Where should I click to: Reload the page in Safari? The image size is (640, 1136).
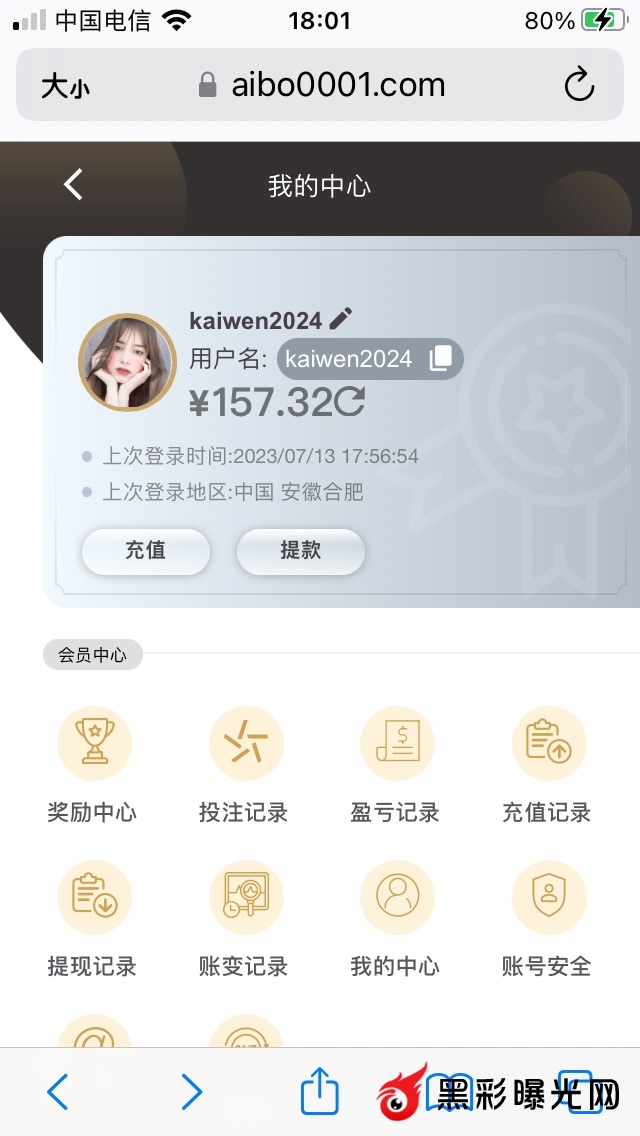[x=579, y=85]
